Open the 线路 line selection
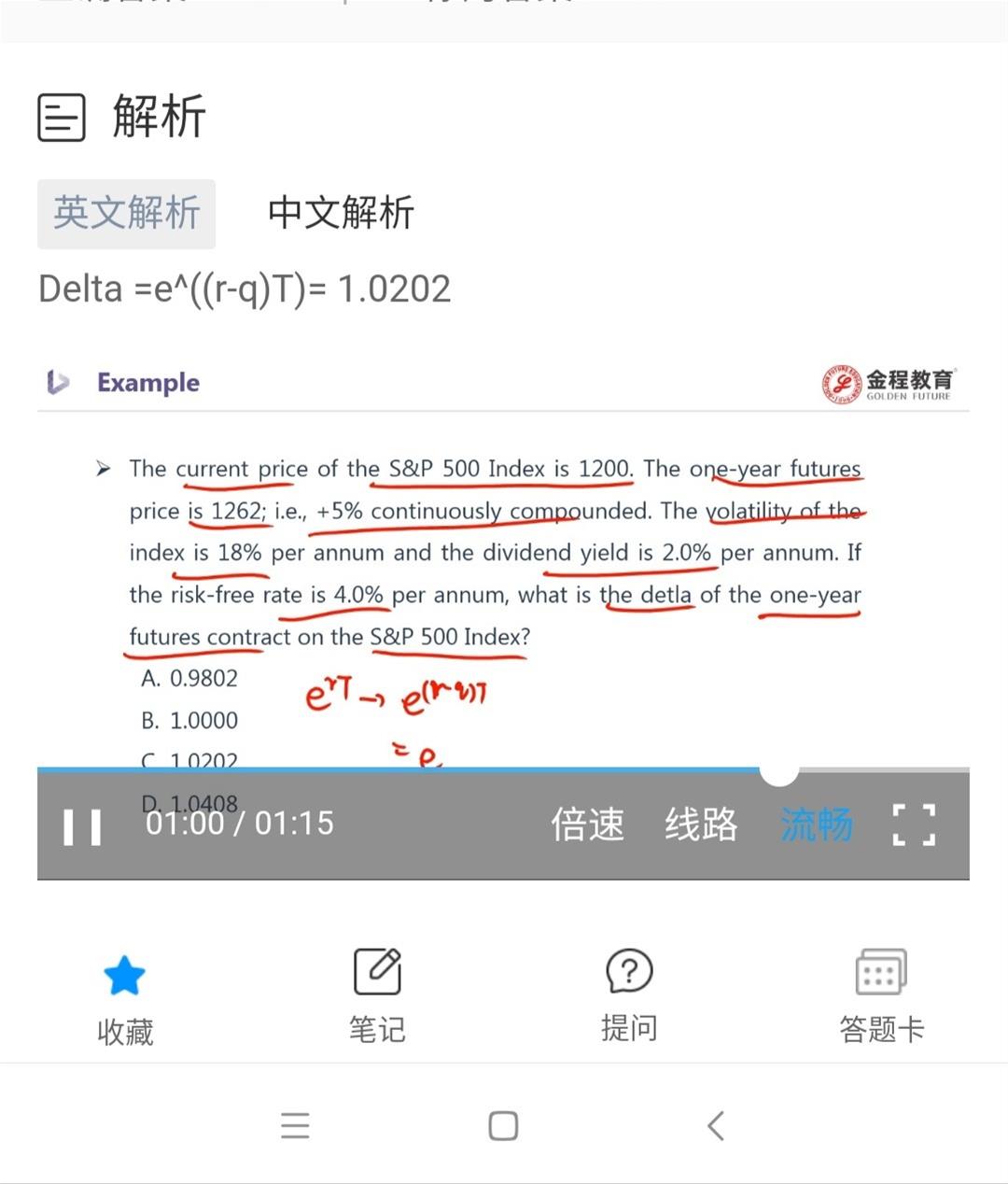Screen dimensions: 1008x1184 [701, 825]
